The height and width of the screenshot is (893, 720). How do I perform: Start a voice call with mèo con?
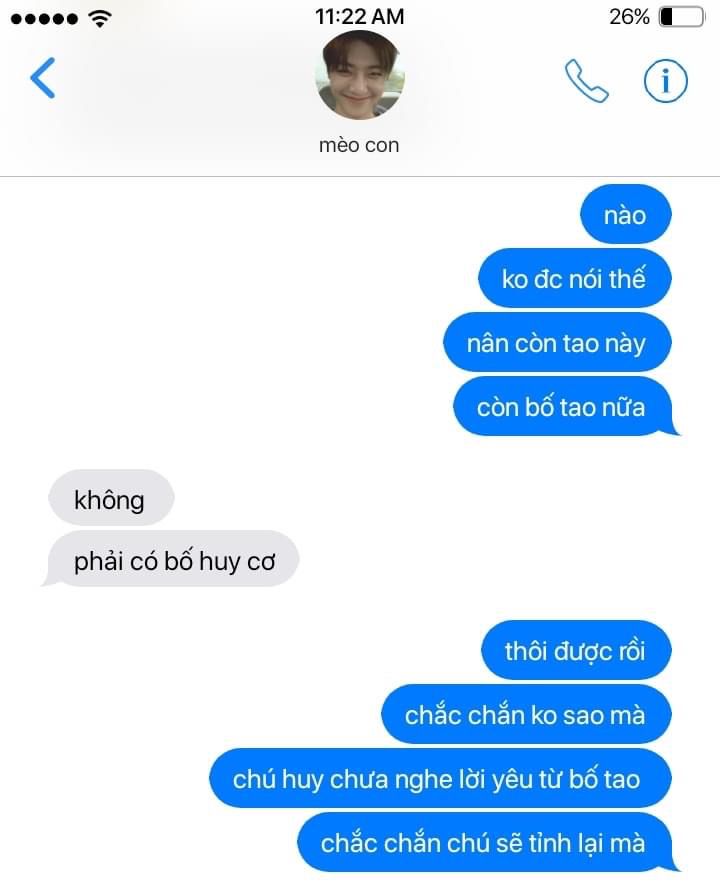coord(586,81)
